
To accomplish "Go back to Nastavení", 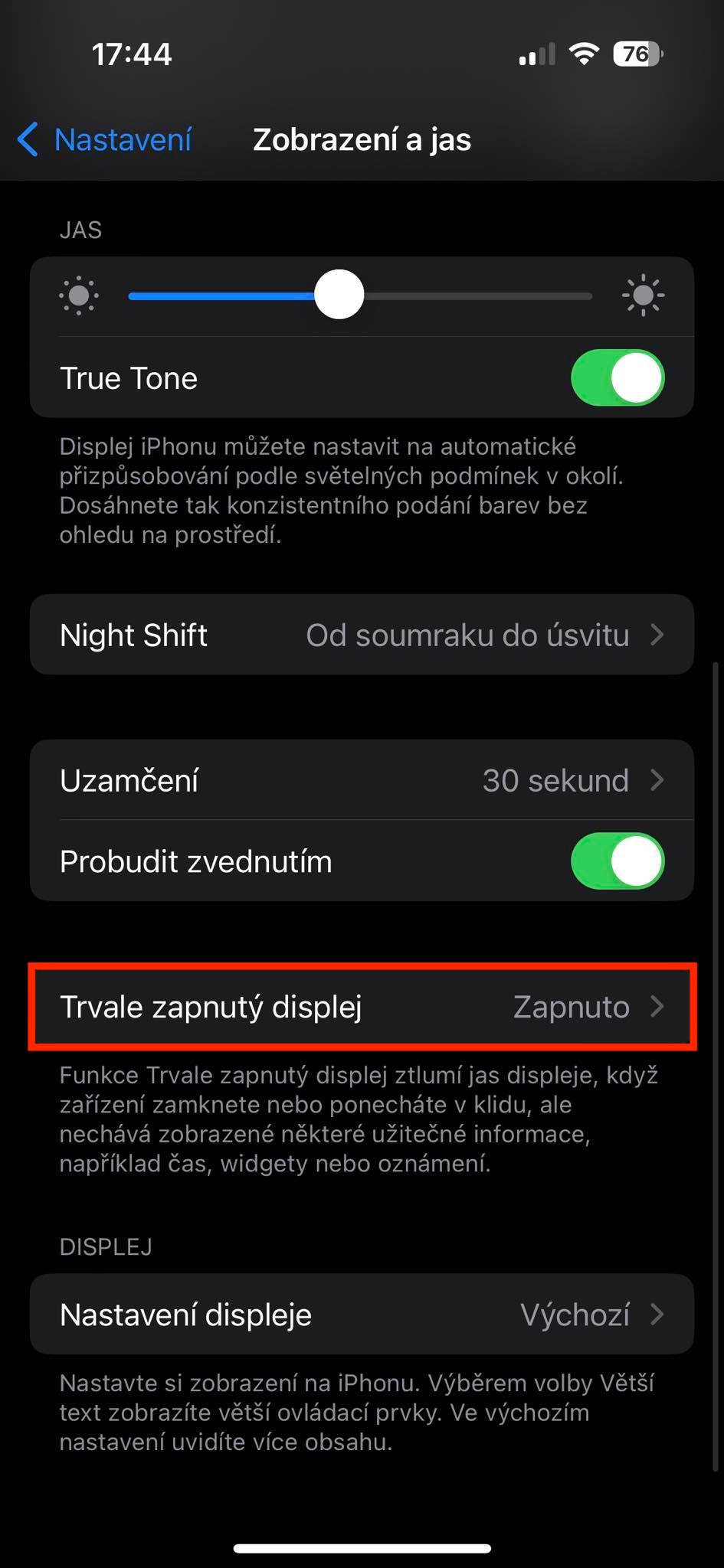I will (x=105, y=140).
